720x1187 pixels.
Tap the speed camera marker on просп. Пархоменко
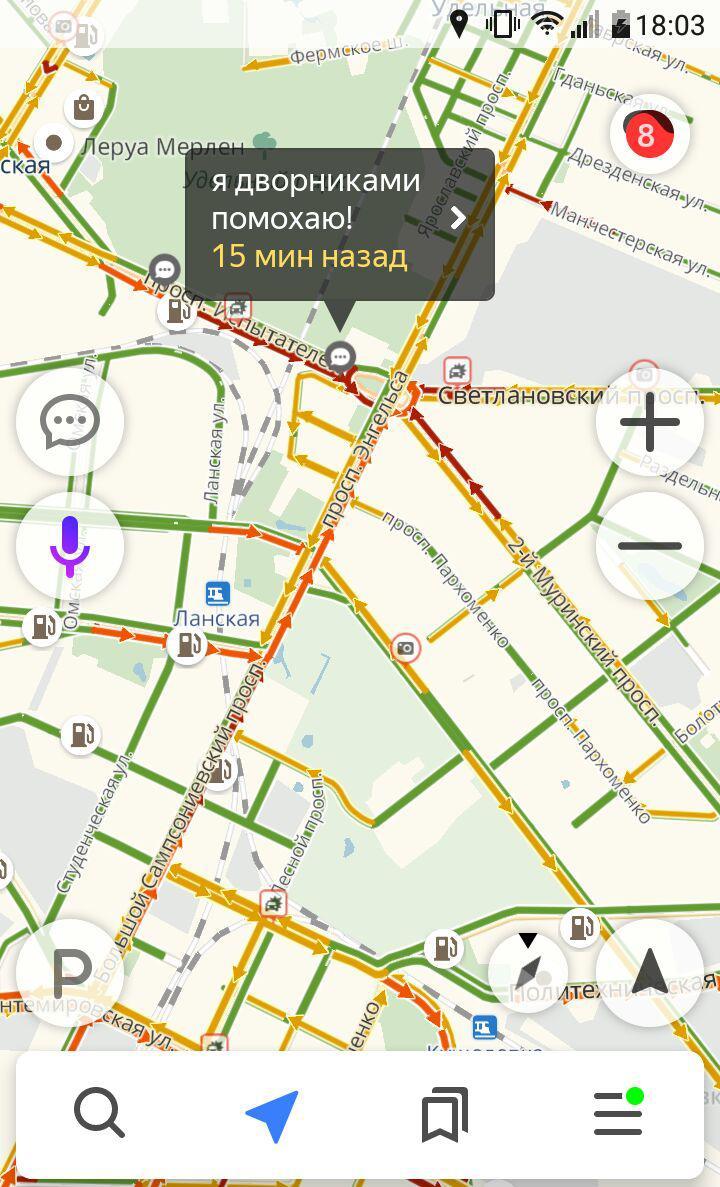(405, 648)
